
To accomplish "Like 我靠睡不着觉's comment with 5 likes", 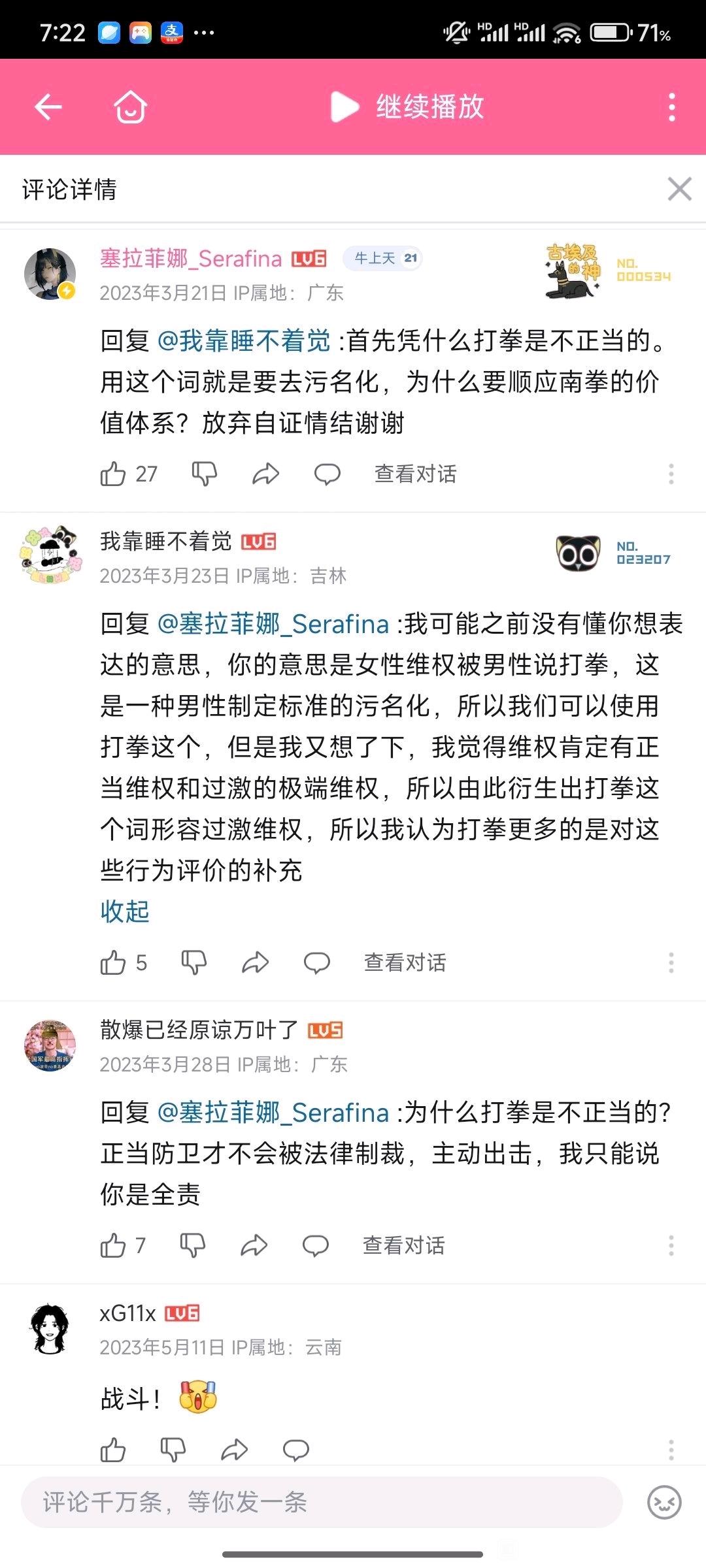I will coord(113,962).
